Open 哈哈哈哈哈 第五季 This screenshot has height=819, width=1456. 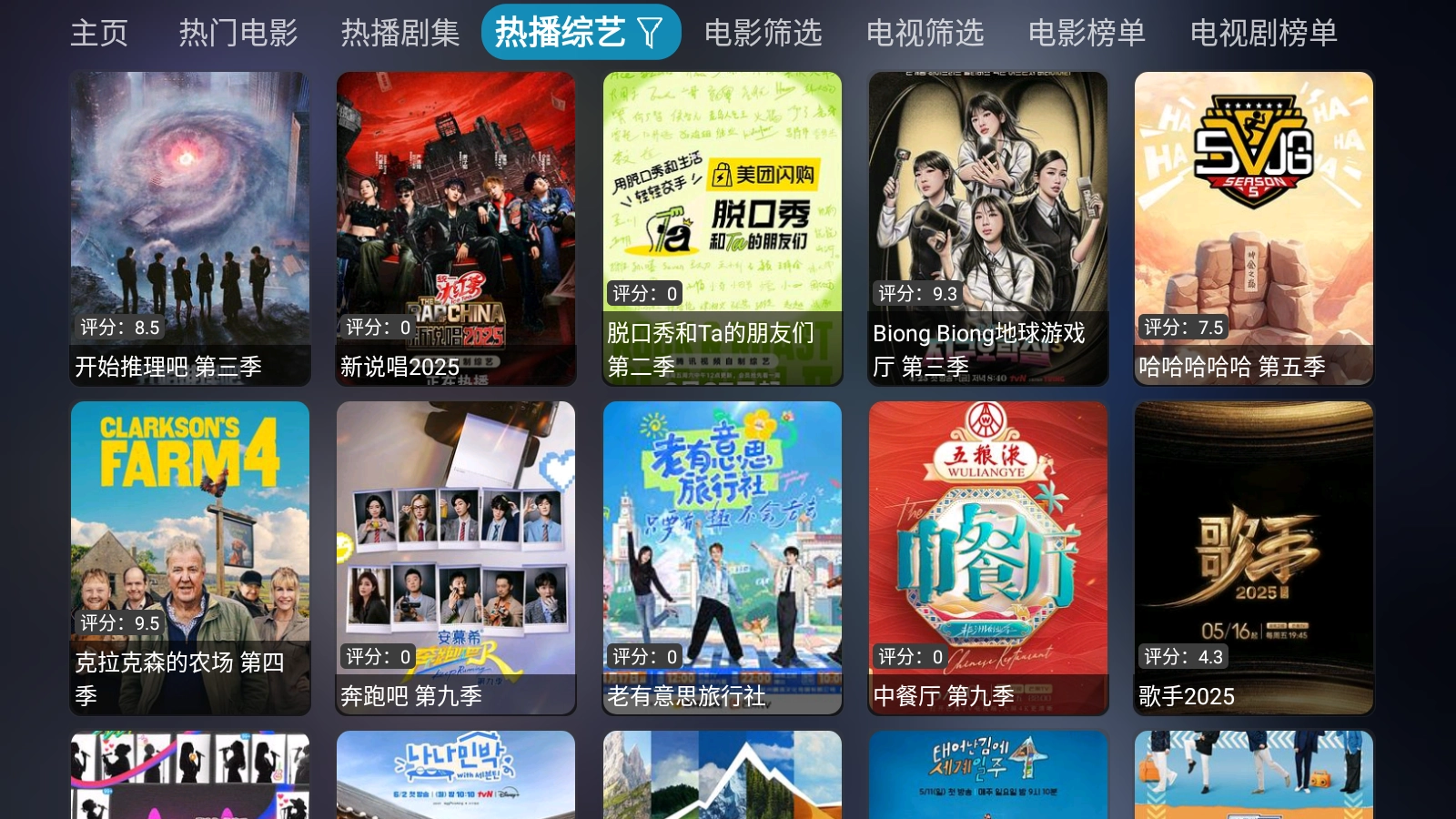click(1254, 227)
